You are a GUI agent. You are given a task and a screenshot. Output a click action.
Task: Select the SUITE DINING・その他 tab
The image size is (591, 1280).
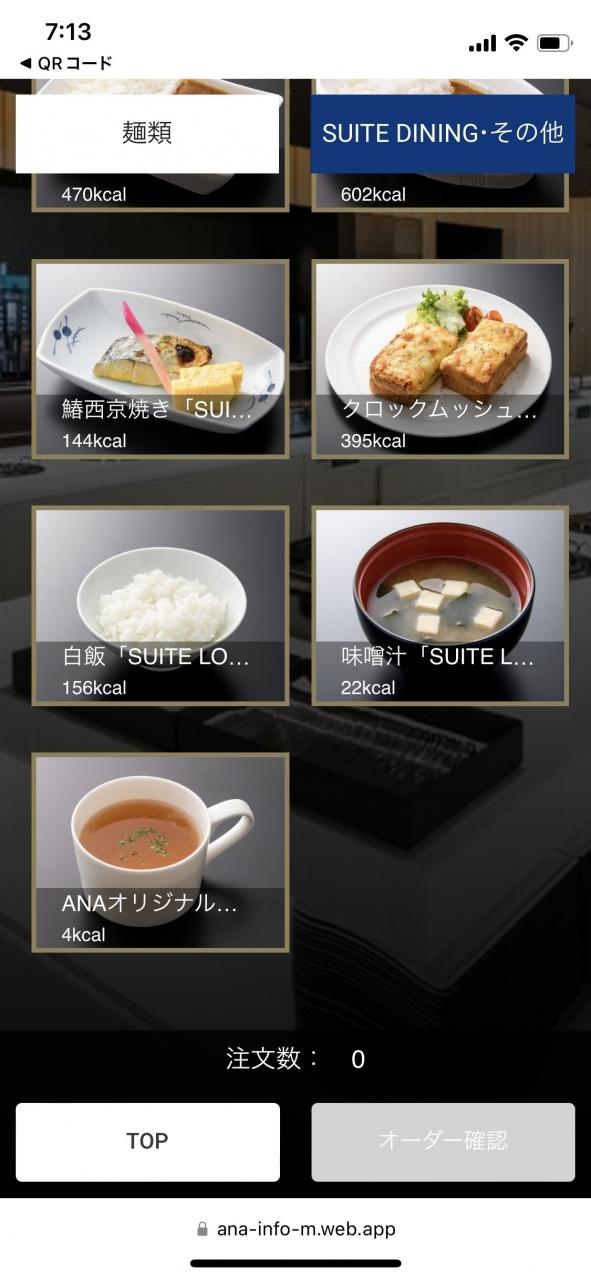tap(442, 133)
